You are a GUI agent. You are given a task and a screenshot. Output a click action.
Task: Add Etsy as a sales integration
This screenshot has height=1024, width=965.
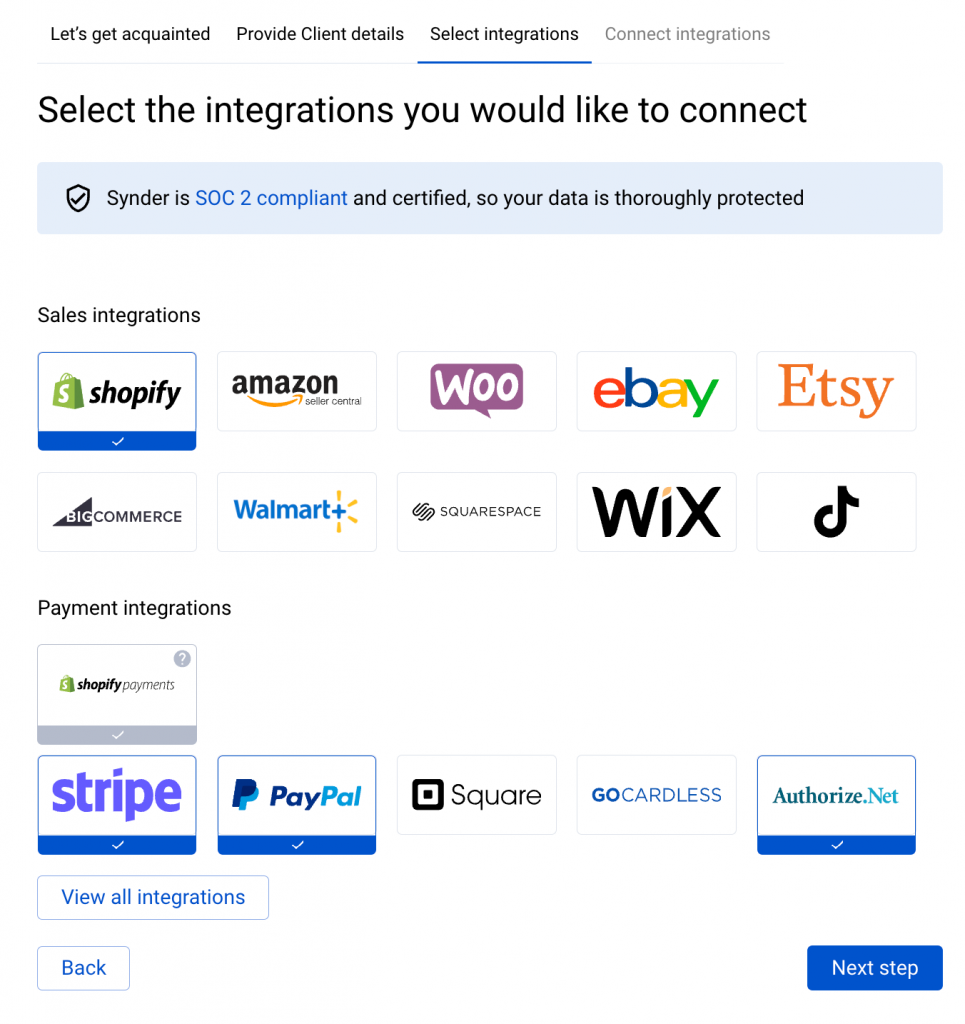[836, 391]
